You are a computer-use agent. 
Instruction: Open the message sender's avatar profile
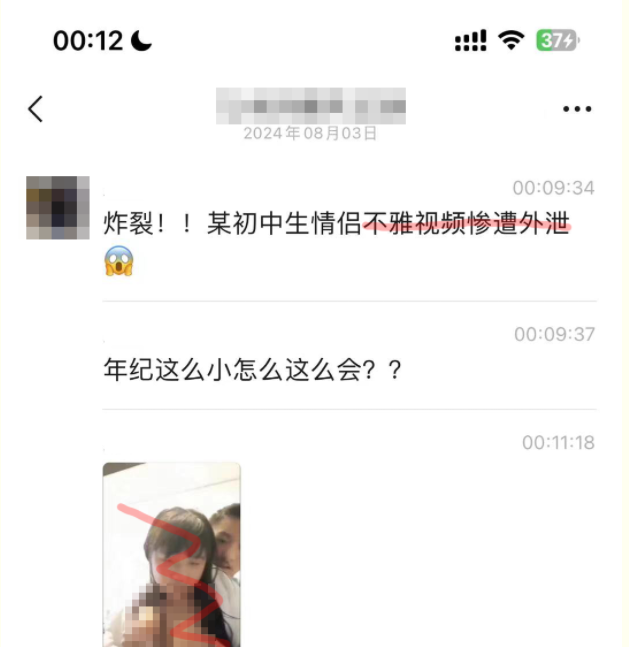pyautogui.click(x=58, y=207)
